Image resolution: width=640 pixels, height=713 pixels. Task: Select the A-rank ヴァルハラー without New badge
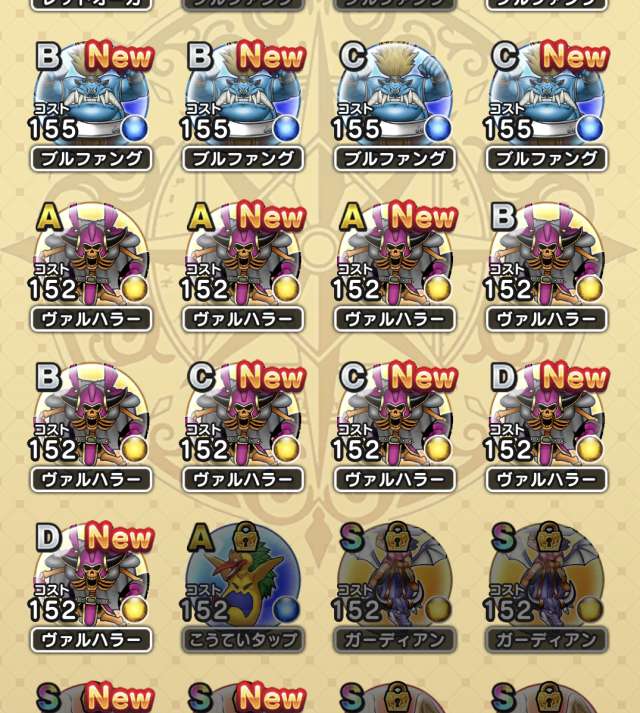92,262
